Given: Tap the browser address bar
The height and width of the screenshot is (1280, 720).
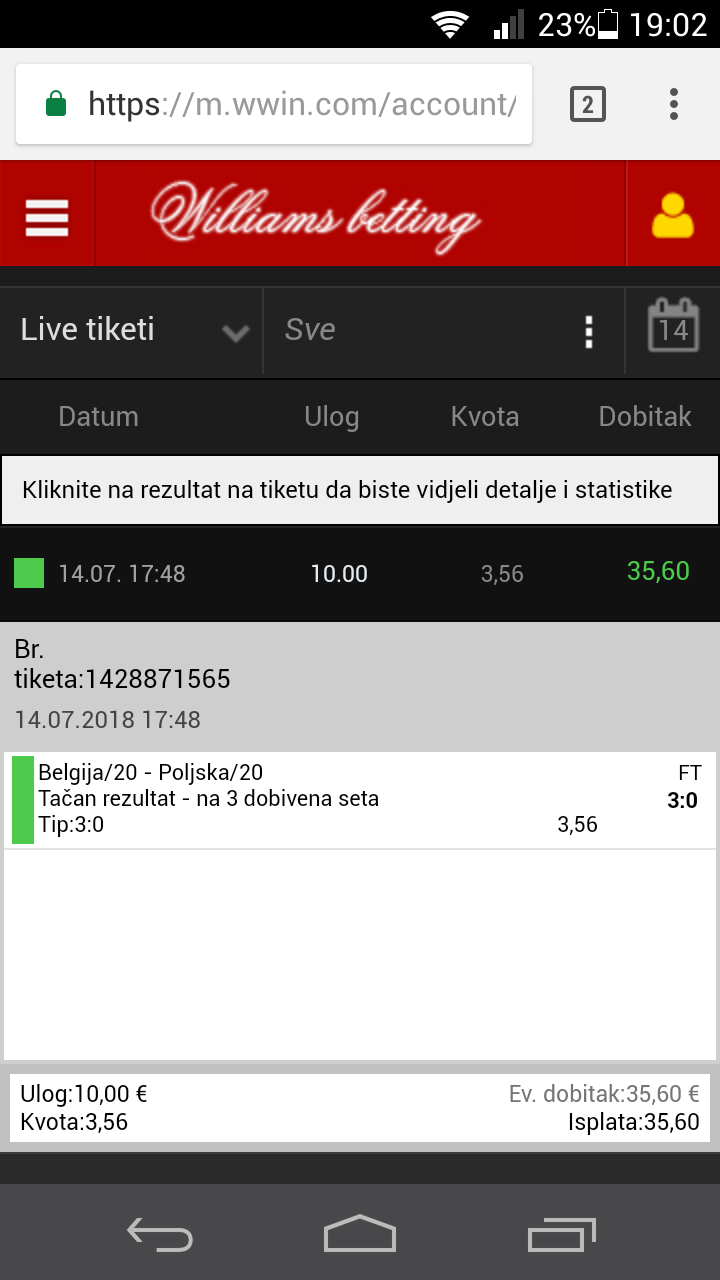Looking at the screenshot, I should tap(274, 104).
